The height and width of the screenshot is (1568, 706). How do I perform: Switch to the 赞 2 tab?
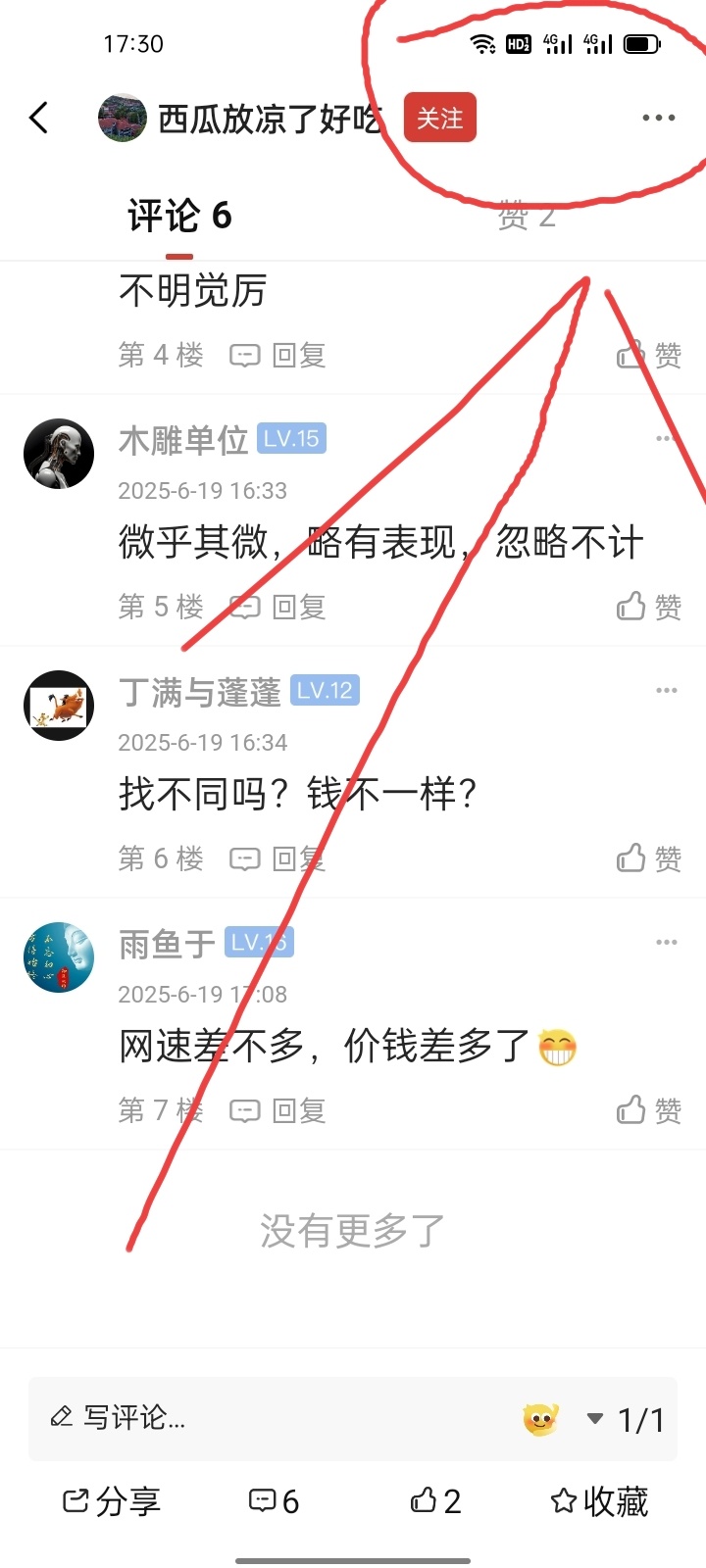coord(527,216)
